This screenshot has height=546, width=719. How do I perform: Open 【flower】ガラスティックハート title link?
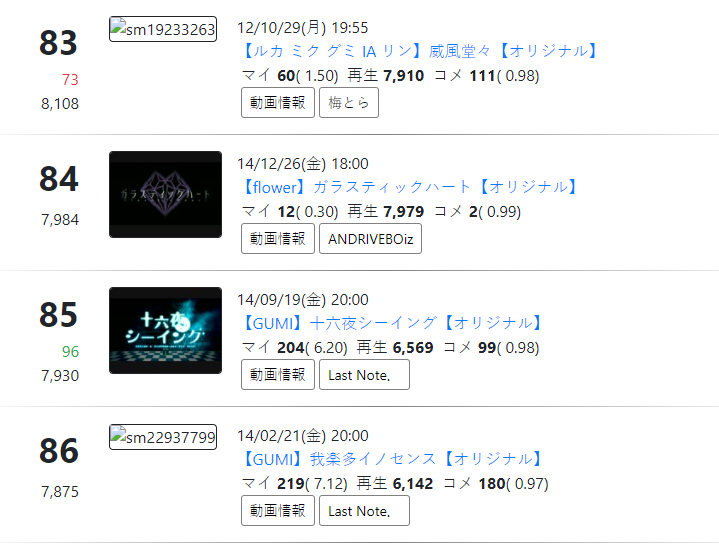[409, 187]
